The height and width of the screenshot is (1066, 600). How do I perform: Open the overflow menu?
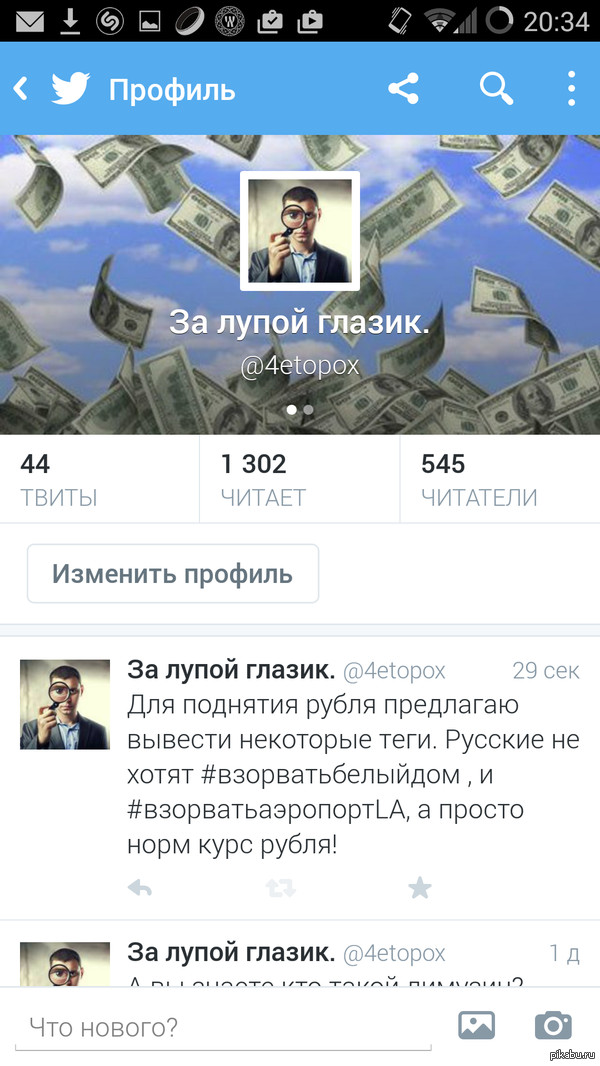click(x=571, y=89)
